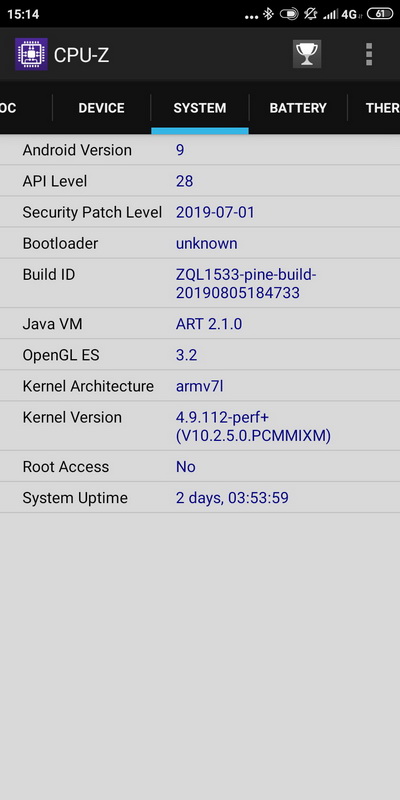Open the overflow menu
Viewport: 400px width, 800px height.
(369, 54)
